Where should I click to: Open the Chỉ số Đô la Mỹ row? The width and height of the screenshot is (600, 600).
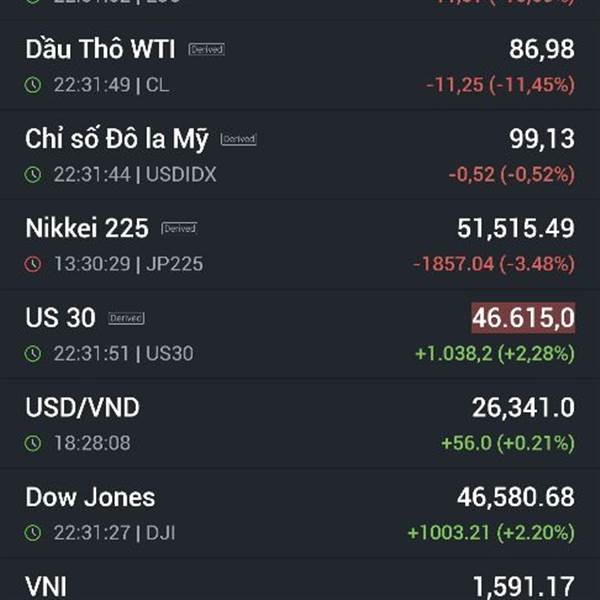tap(300, 155)
